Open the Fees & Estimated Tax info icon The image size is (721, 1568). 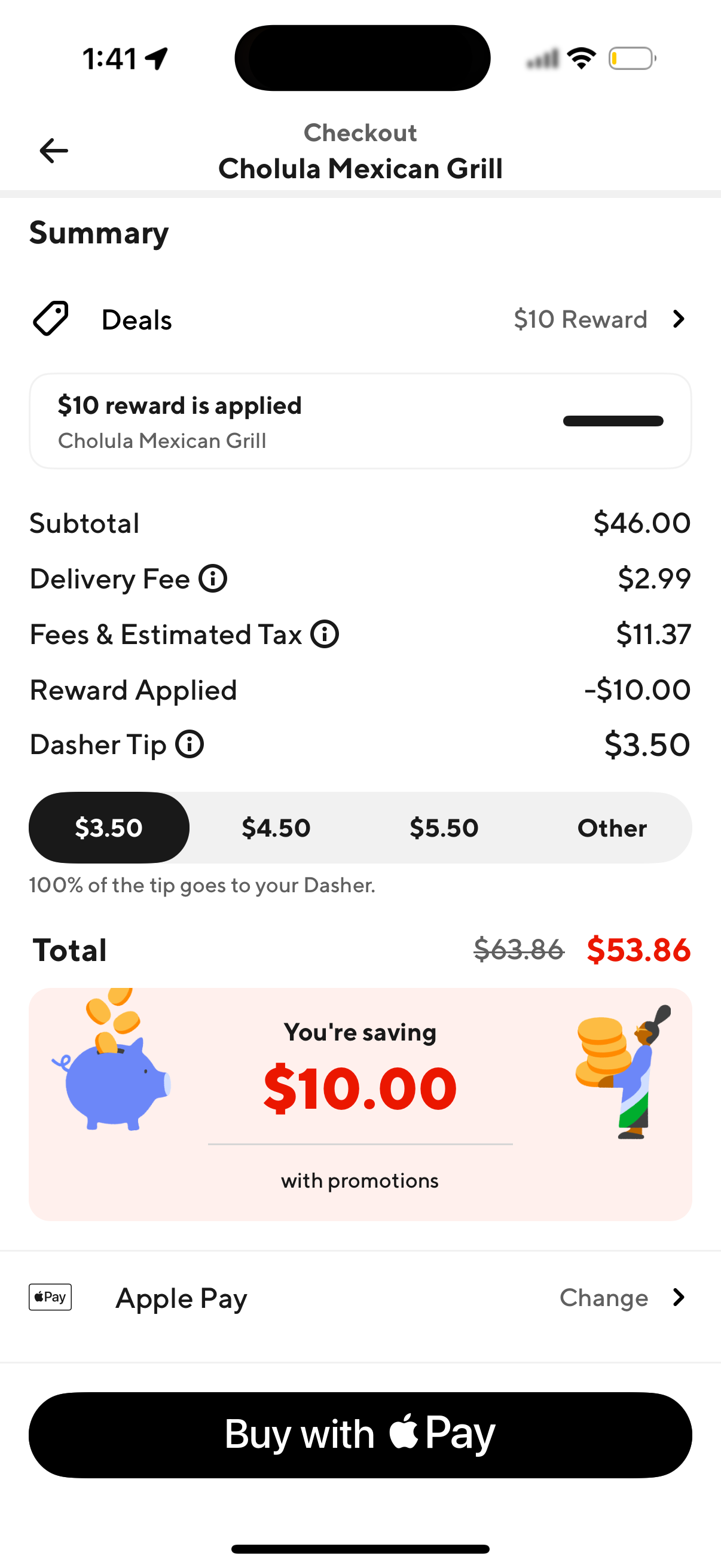(325, 634)
